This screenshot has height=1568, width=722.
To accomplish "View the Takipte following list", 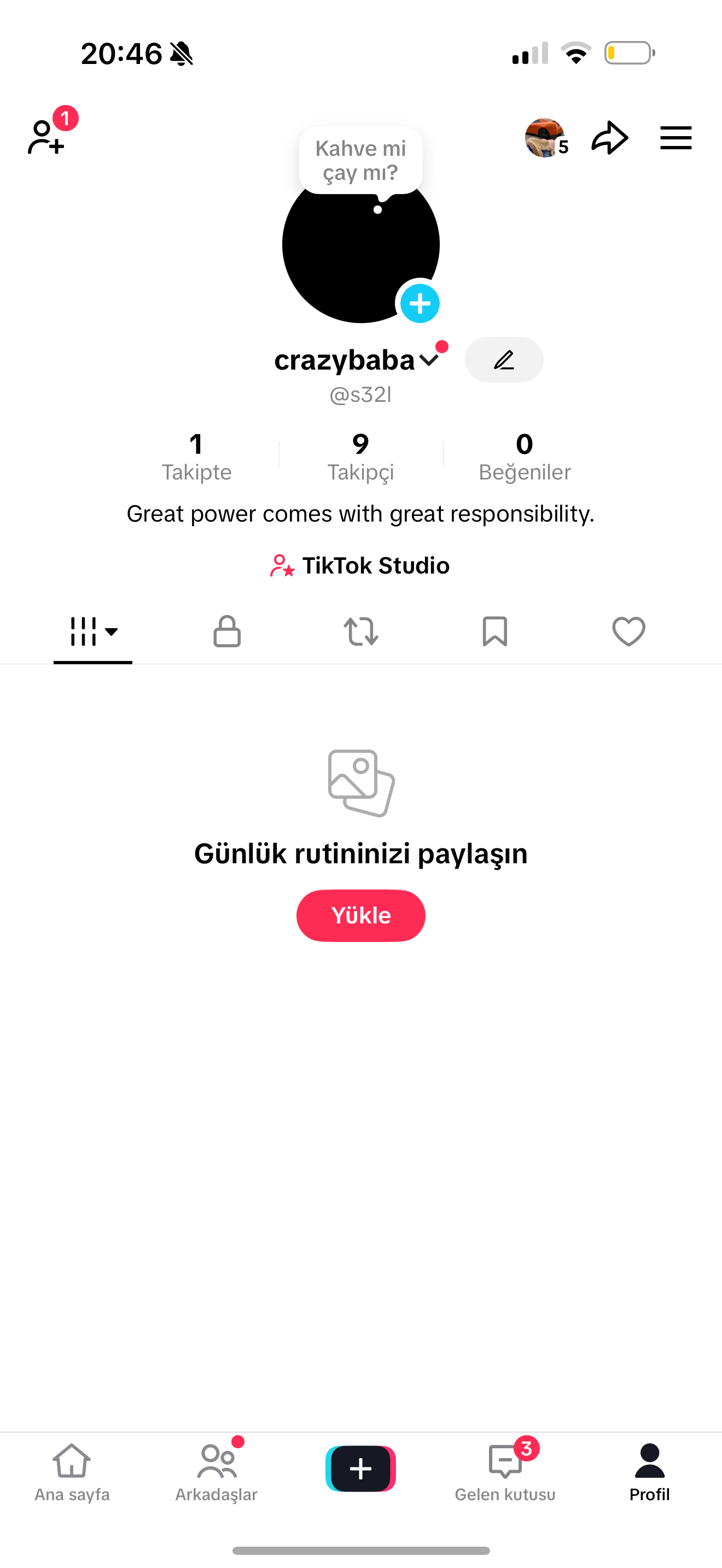I will [x=196, y=457].
